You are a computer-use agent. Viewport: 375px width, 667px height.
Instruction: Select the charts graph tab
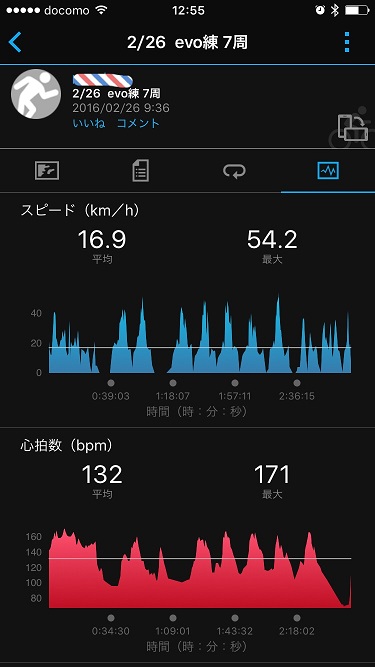tap(328, 171)
